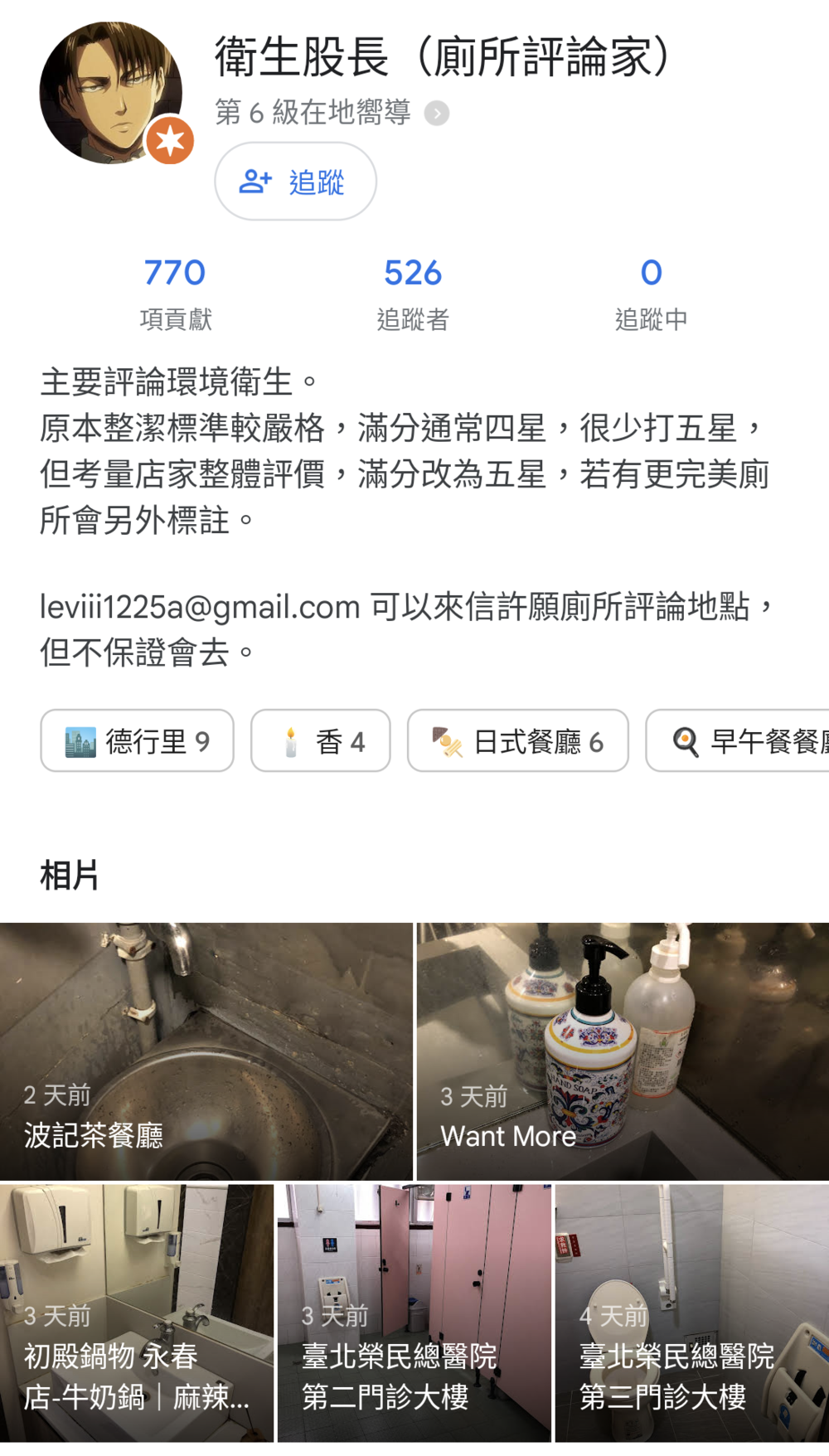This screenshot has width=829, height=1456.
Task: Select the 香 4 chip
Action: (x=321, y=740)
